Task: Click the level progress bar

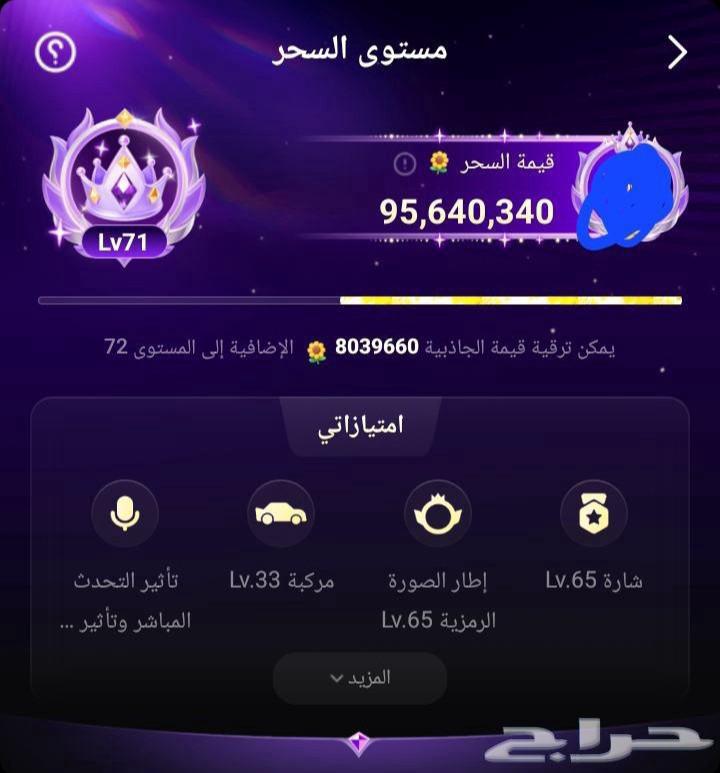Action: click(360, 299)
